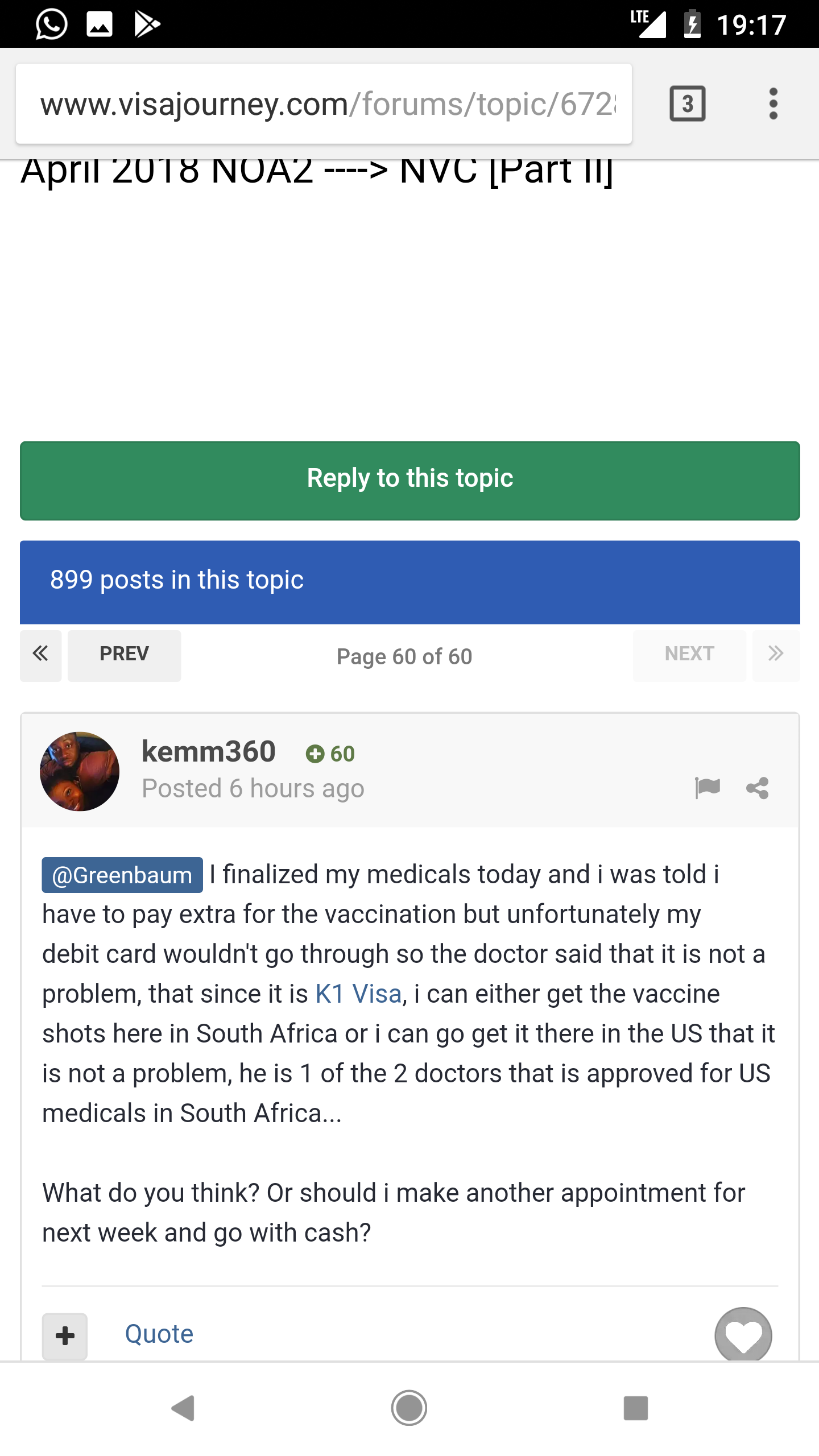Open the kemm360 username link

(x=209, y=751)
